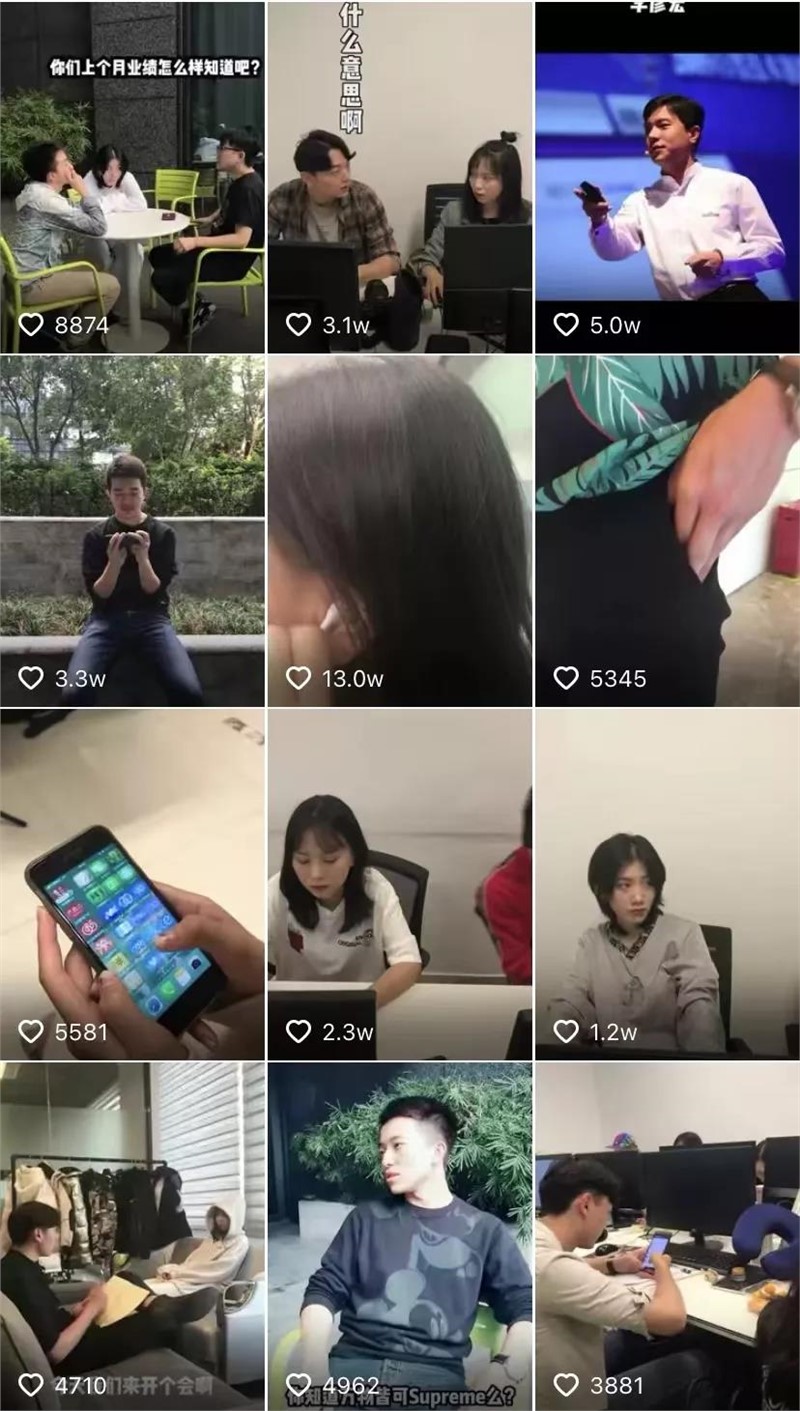The width and height of the screenshot is (800, 1411).
Task: Open the video with 1.2w likes
Action: [x=668, y=885]
